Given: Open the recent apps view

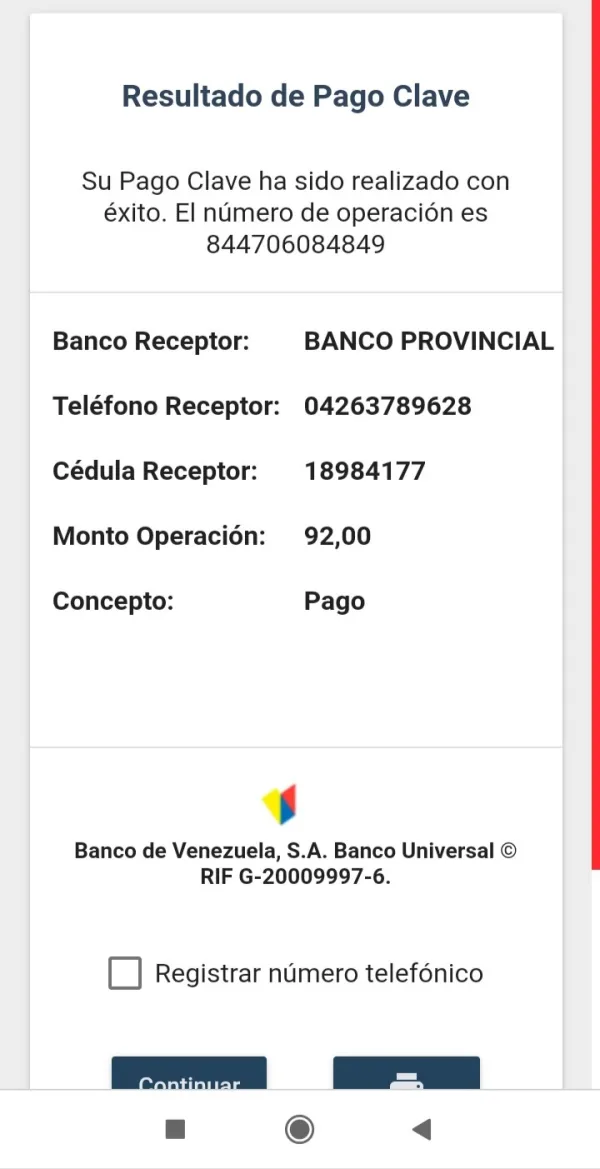Looking at the screenshot, I should pos(175,1130).
